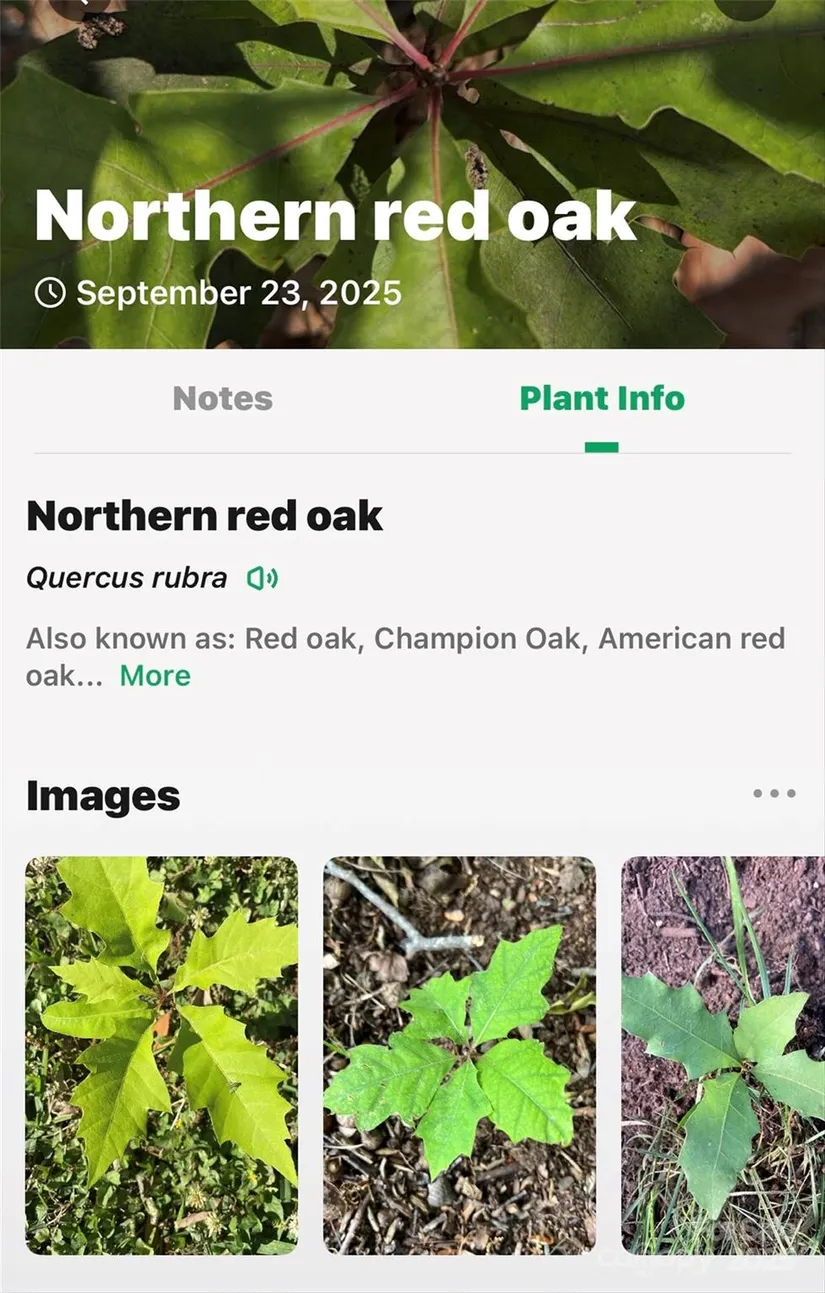Expand the More link for other names
Viewport: 825px width, 1293px height.
click(155, 676)
